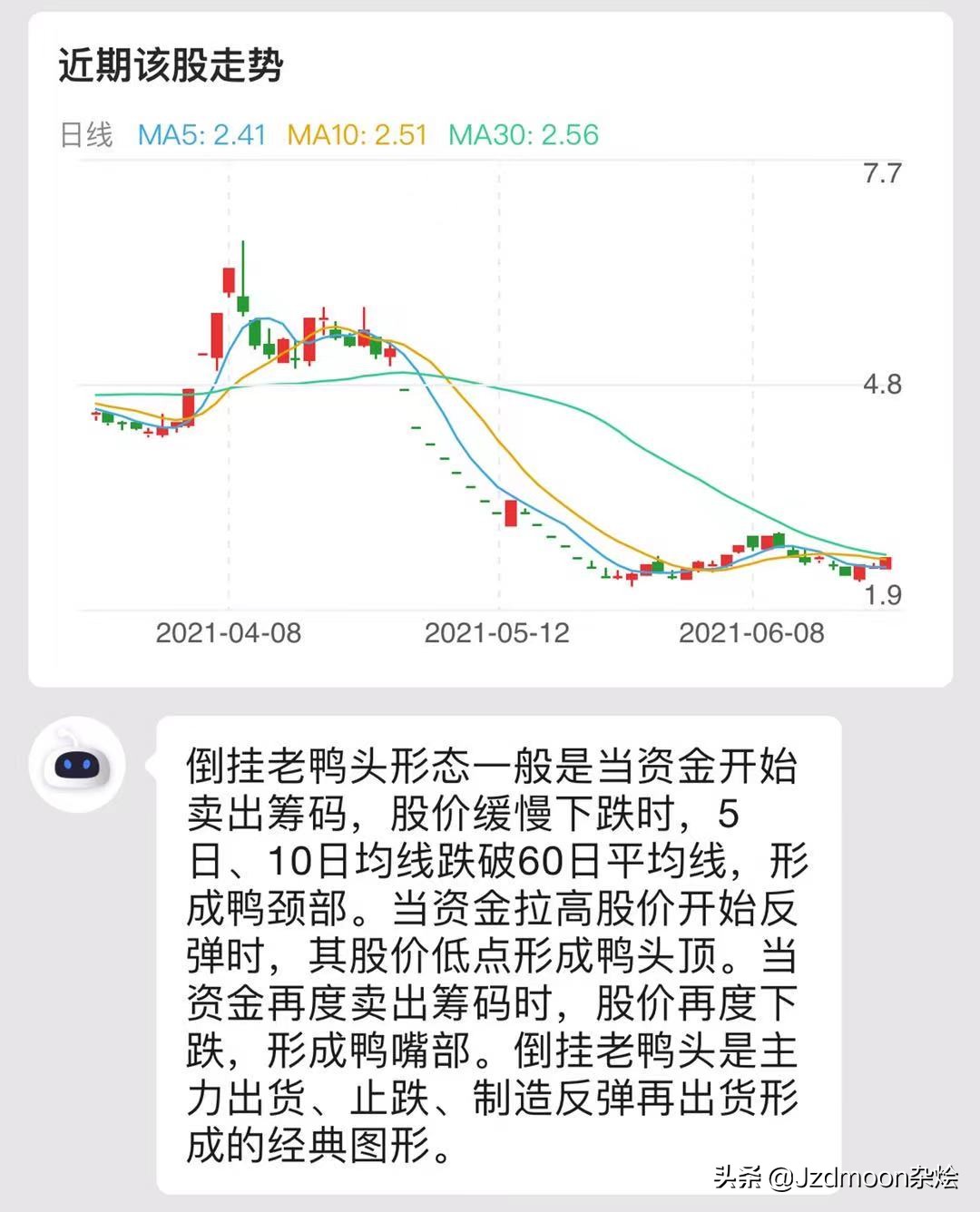Select the 2021-05-12 date axis label
The height and width of the screenshot is (1212, 980).
point(498,633)
